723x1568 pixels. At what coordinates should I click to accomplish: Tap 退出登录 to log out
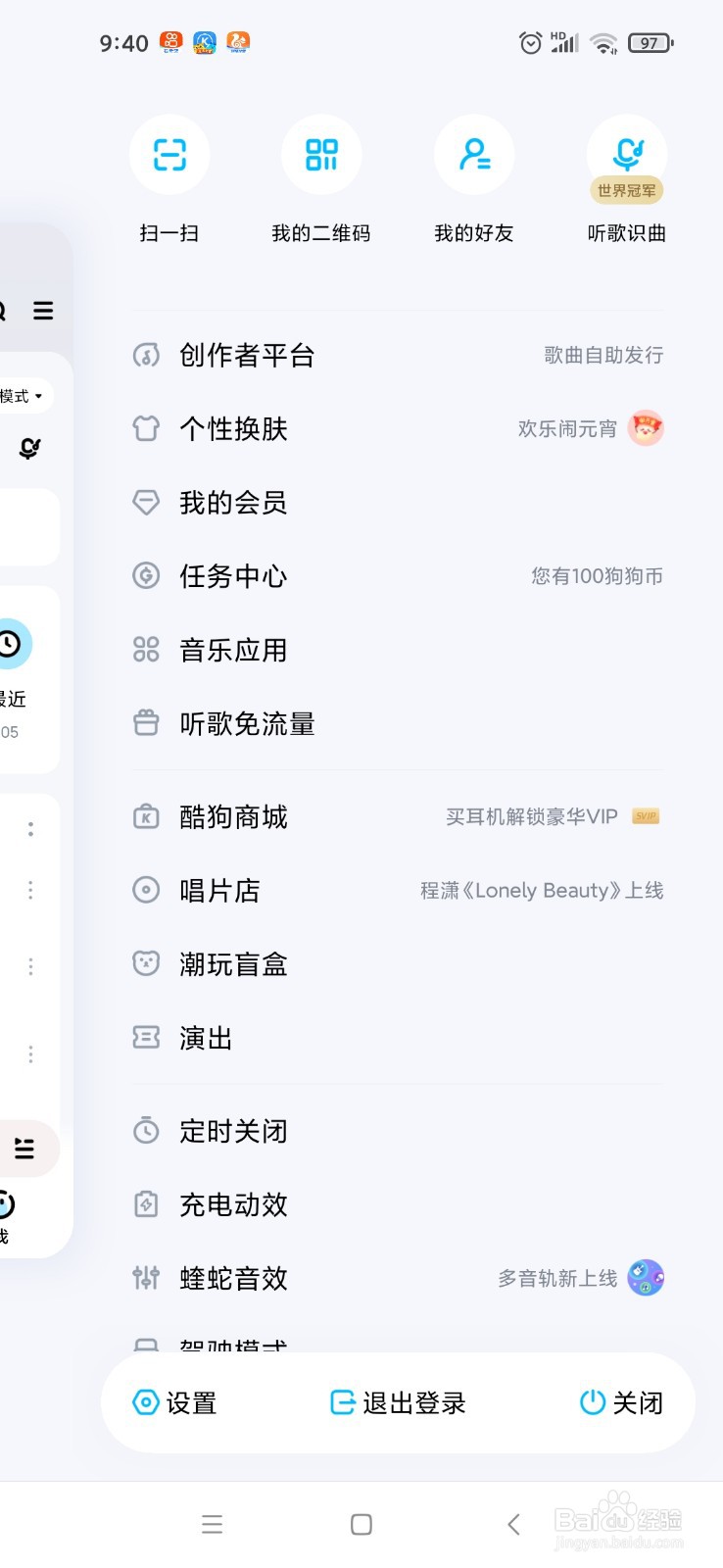pos(397,1402)
